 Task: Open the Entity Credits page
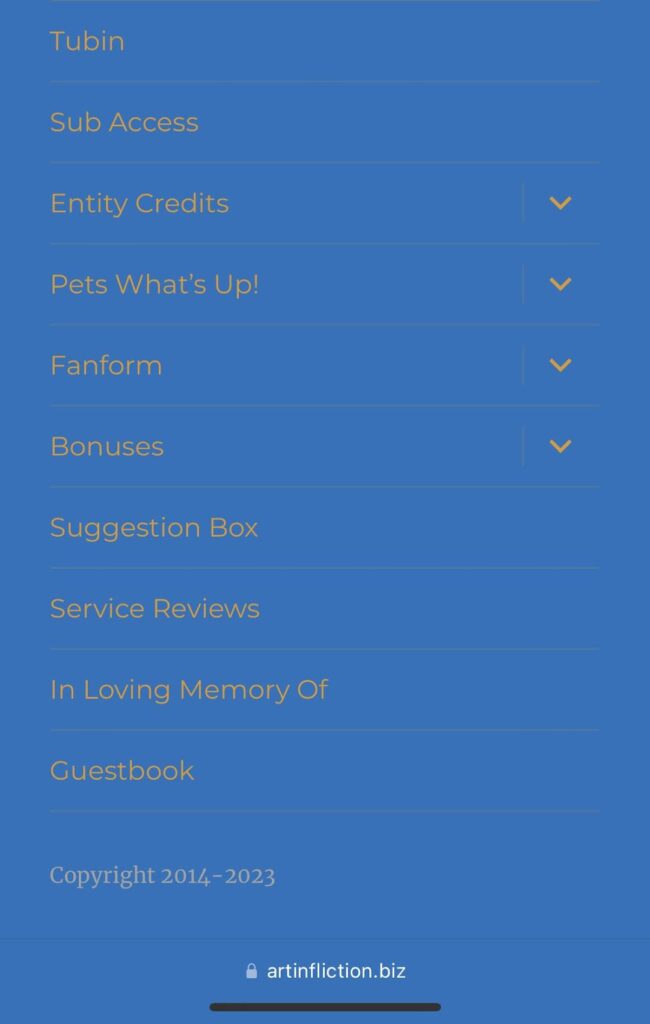click(x=140, y=204)
